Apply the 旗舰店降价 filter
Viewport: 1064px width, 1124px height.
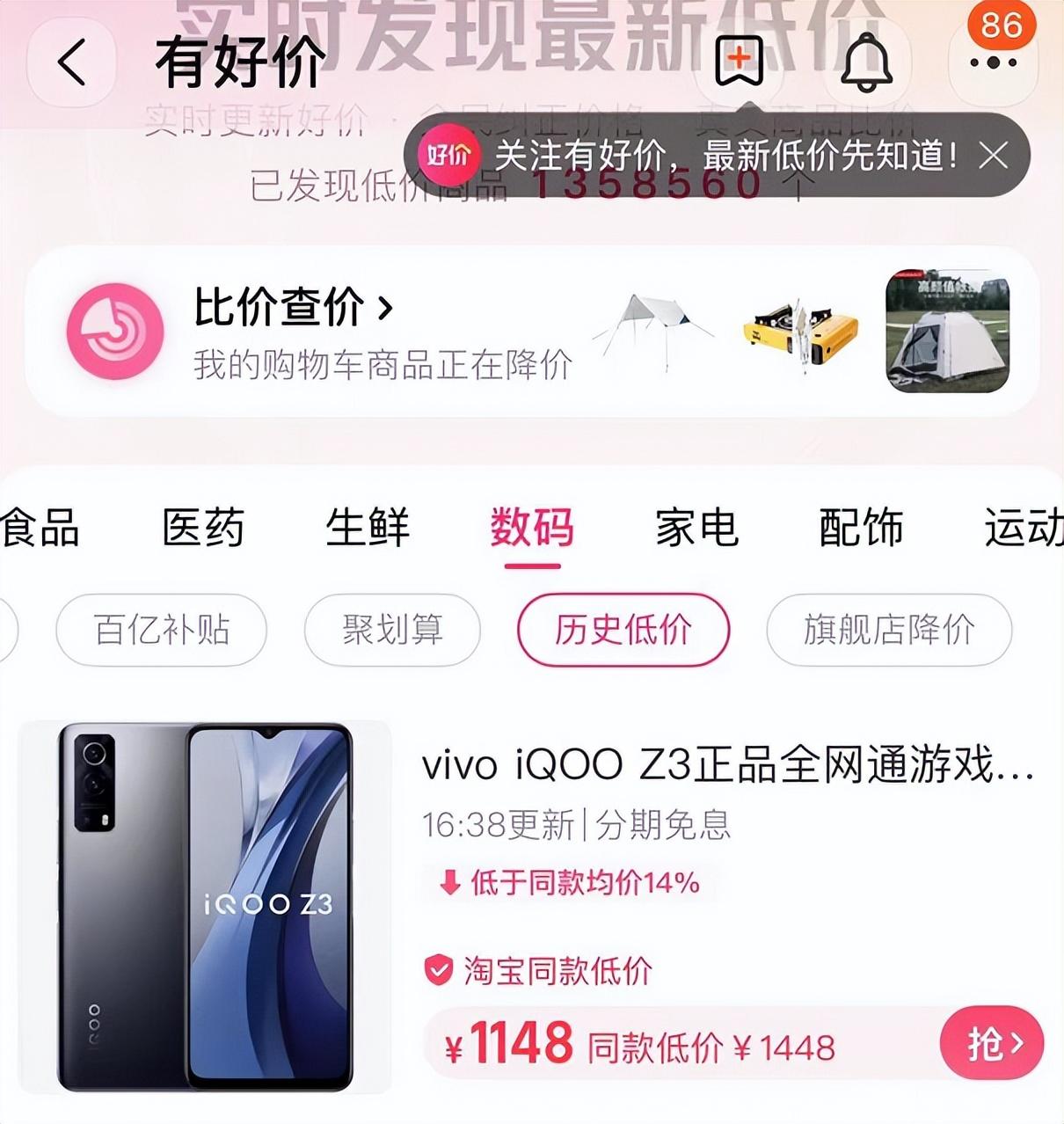[x=889, y=630]
